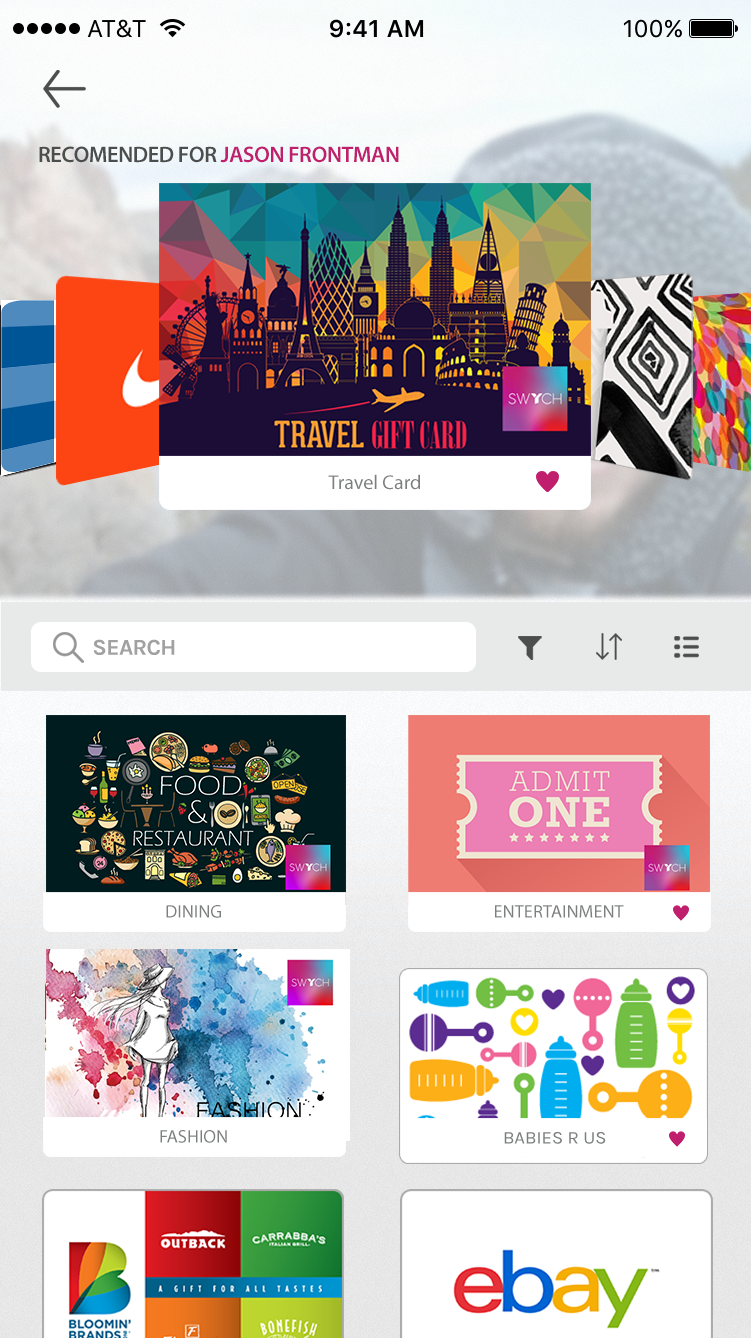Open the Dining gift card

[196, 804]
